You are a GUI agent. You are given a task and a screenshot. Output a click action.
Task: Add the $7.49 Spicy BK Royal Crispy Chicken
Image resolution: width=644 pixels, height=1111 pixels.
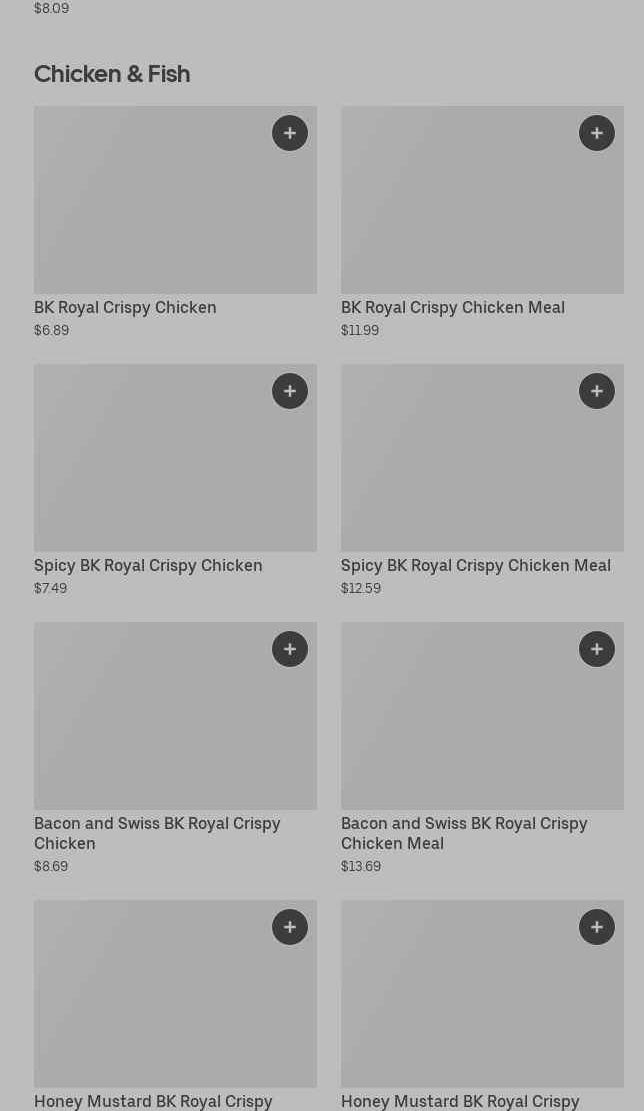tap(290, 391)
